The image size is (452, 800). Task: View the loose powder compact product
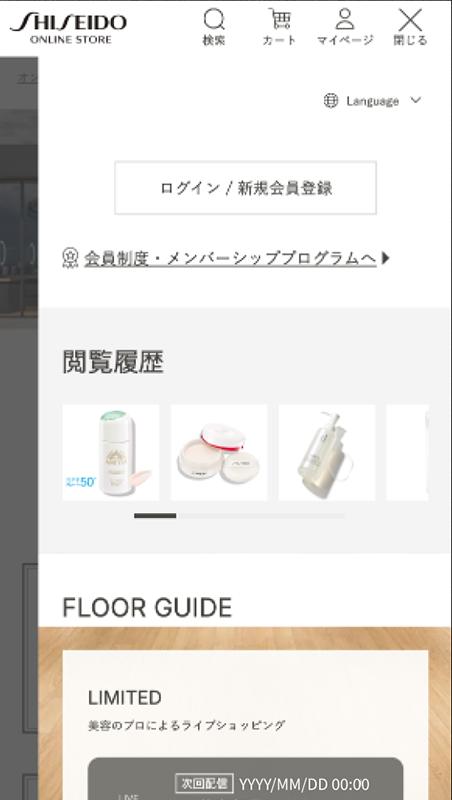[x=219, y=453]
